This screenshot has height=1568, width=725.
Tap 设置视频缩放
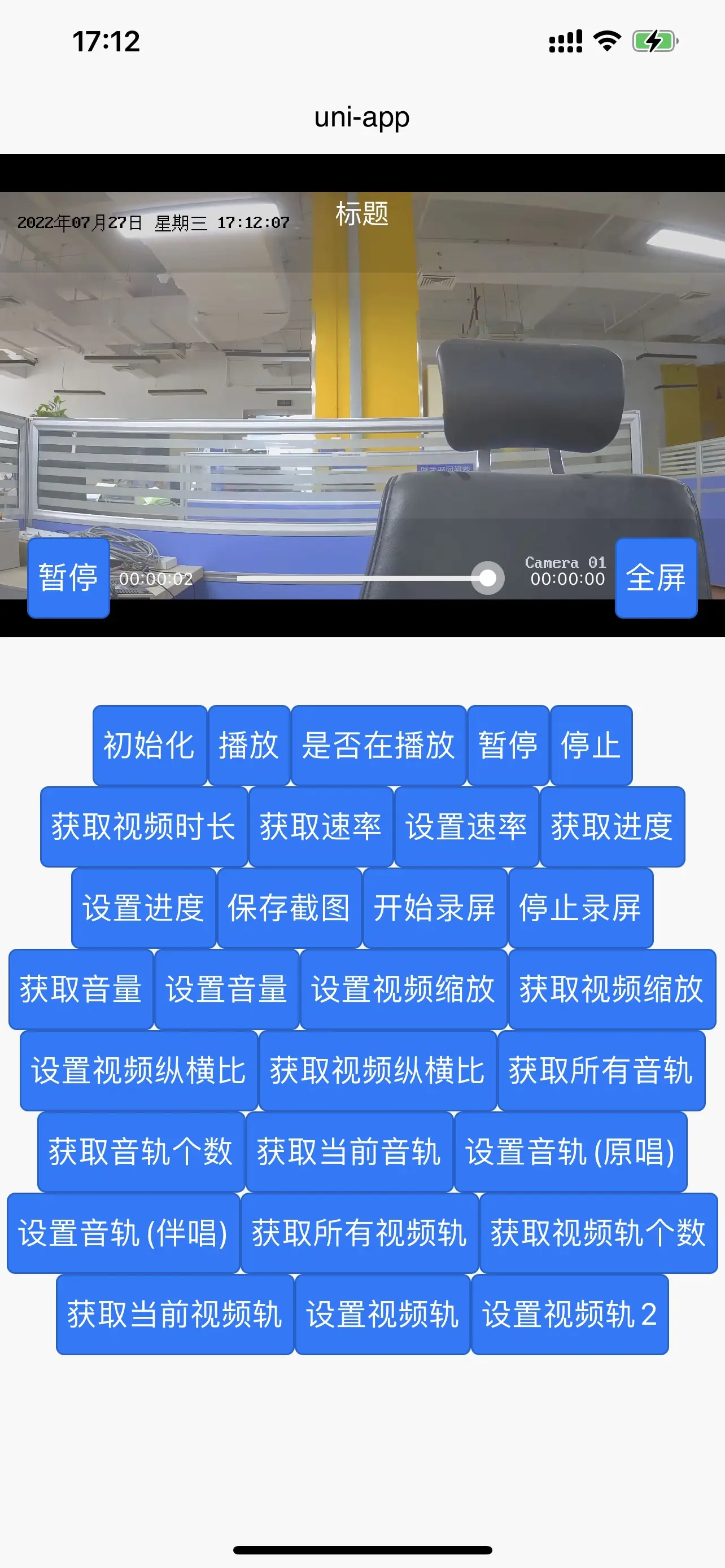403,988
